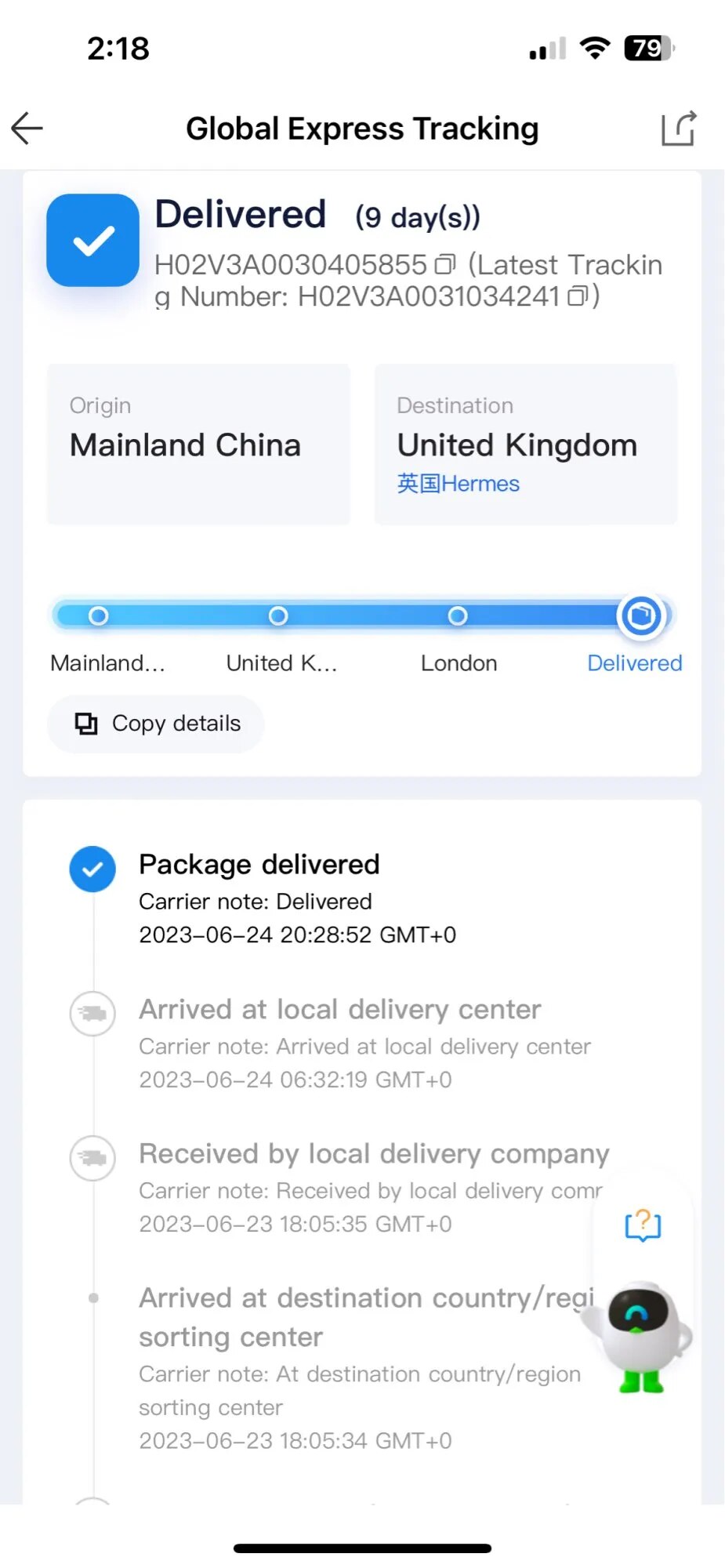Tap the Copy details button

tap(157, 724)
